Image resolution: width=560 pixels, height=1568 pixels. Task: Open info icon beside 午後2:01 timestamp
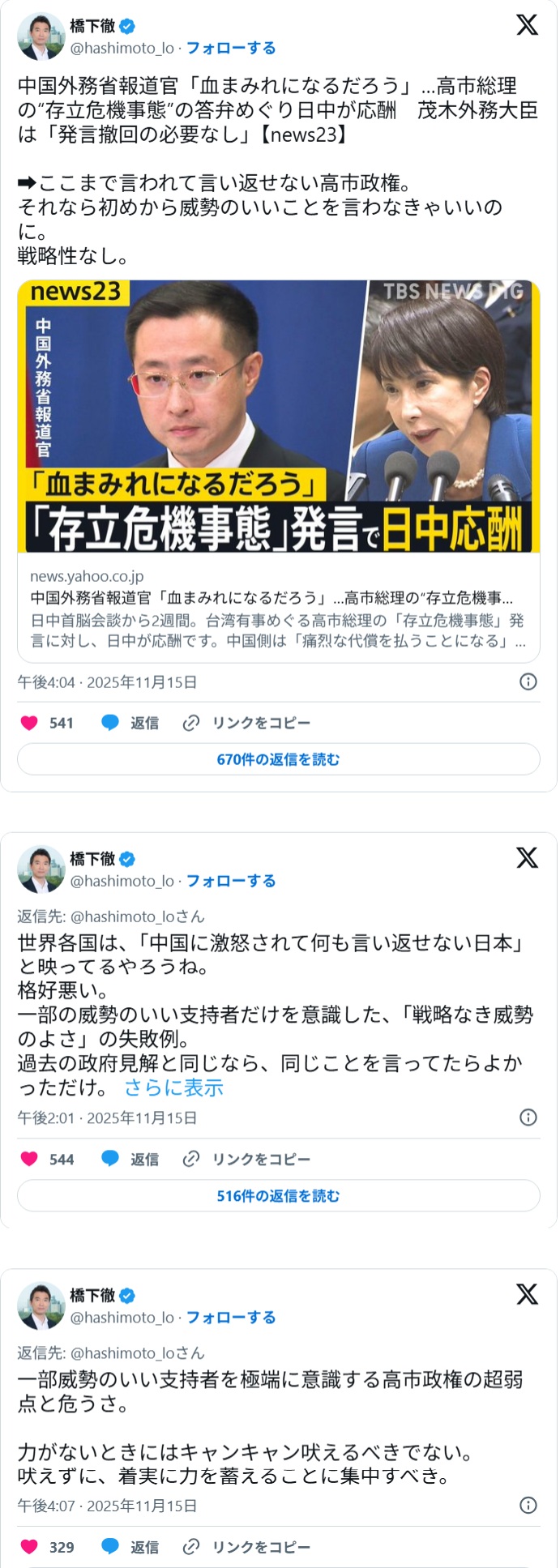528,1117
